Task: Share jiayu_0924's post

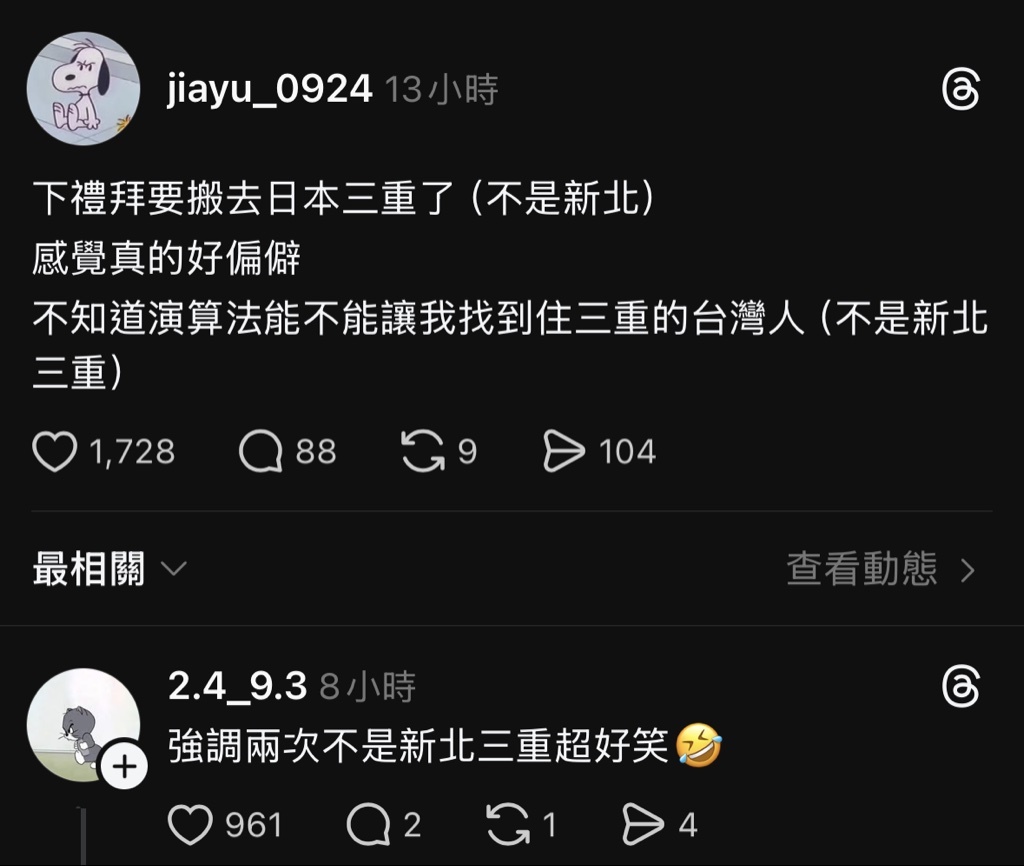Action: pyautogui.click(x=564, y=452)
